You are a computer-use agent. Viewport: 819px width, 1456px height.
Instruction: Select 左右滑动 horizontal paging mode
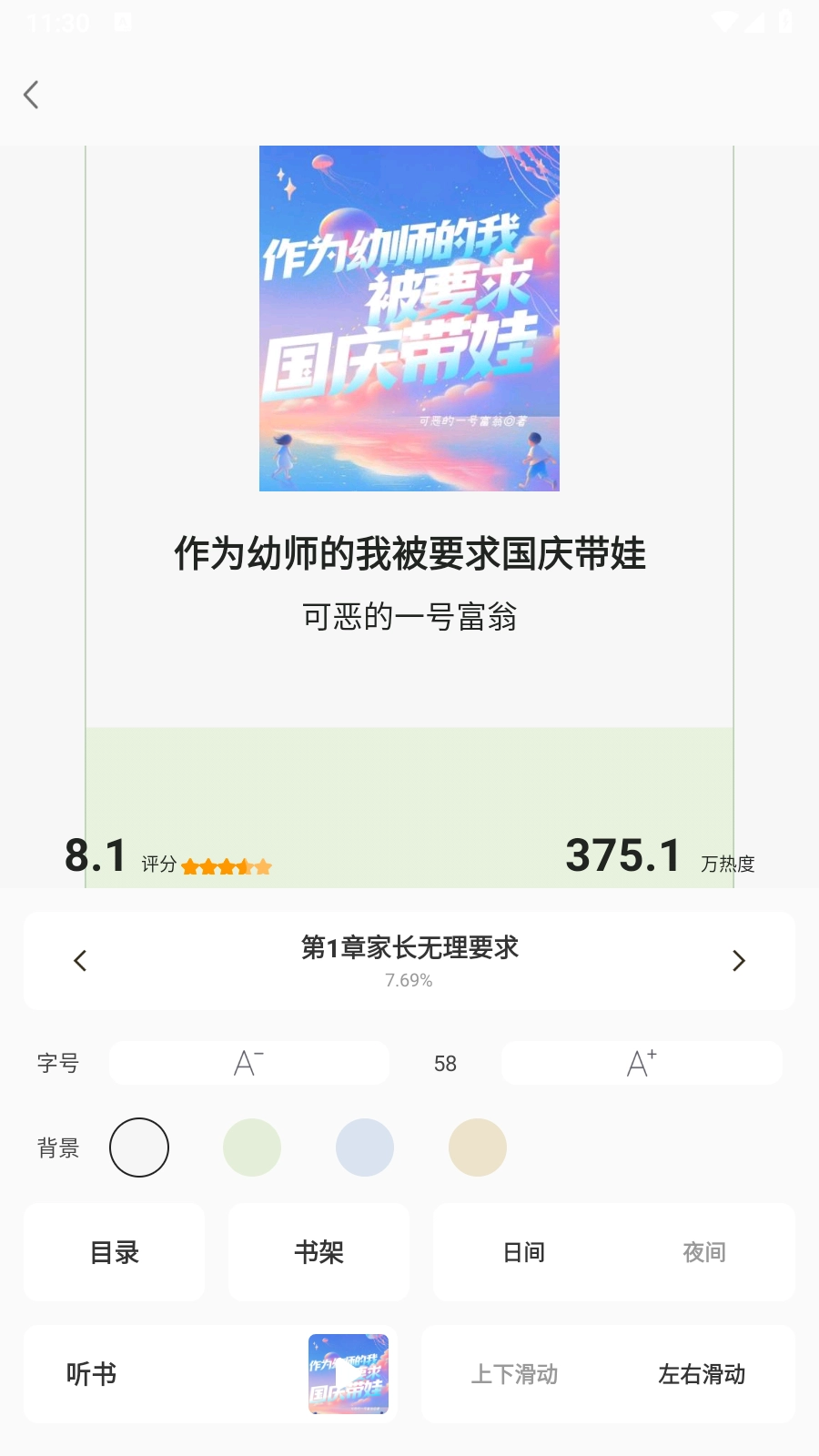[702, 1374]
